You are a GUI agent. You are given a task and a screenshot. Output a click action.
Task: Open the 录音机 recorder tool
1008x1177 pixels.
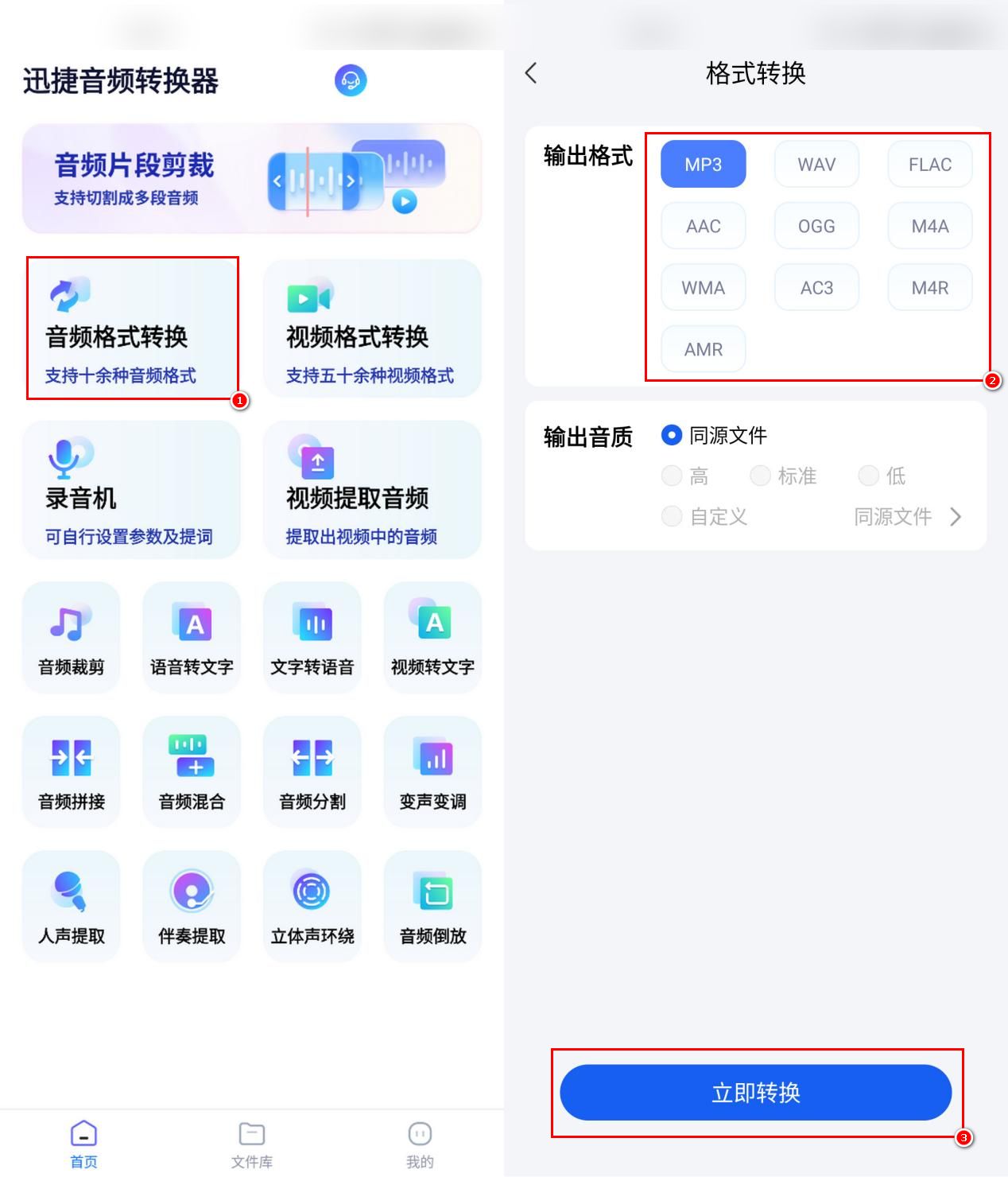point(132,490)
